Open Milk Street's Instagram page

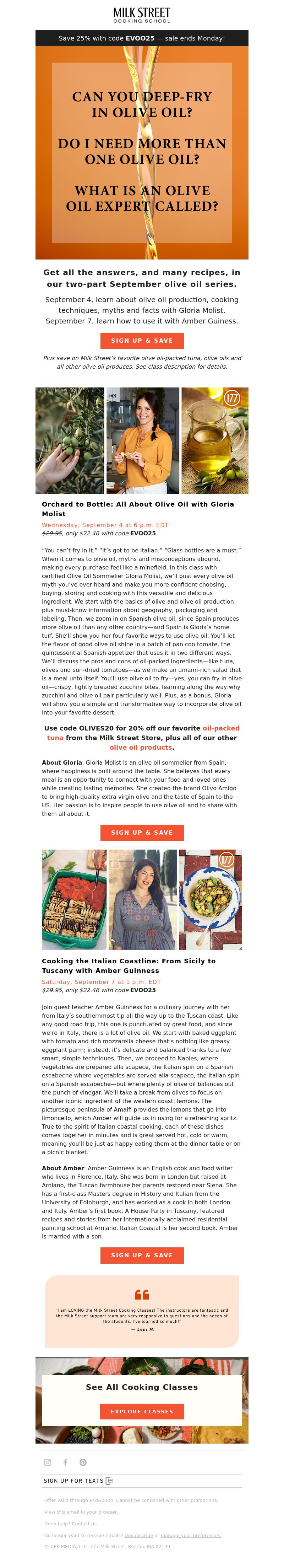click(x=48, y=1462)
